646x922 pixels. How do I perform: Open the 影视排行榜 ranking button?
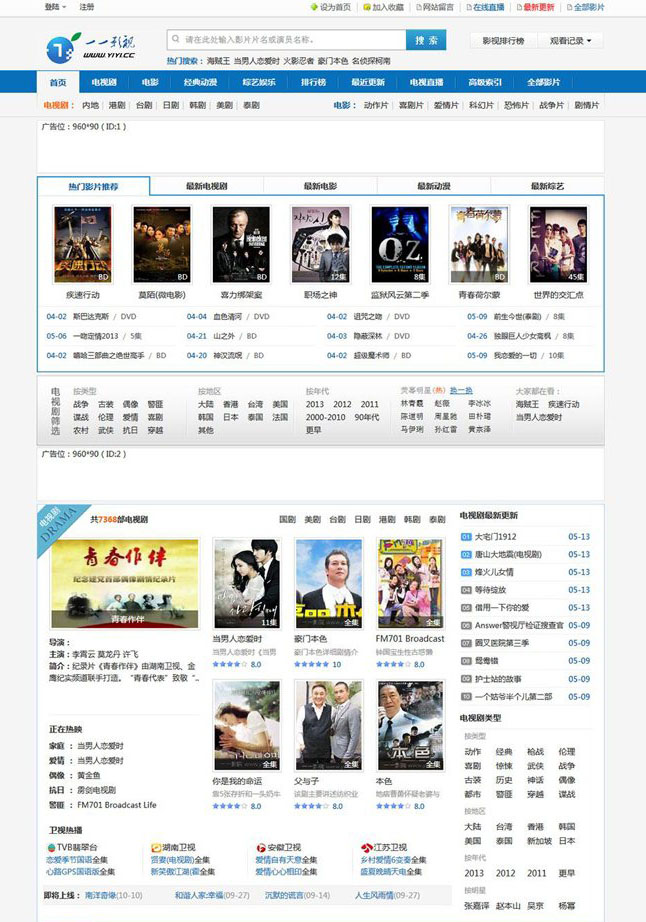[503, 41]
